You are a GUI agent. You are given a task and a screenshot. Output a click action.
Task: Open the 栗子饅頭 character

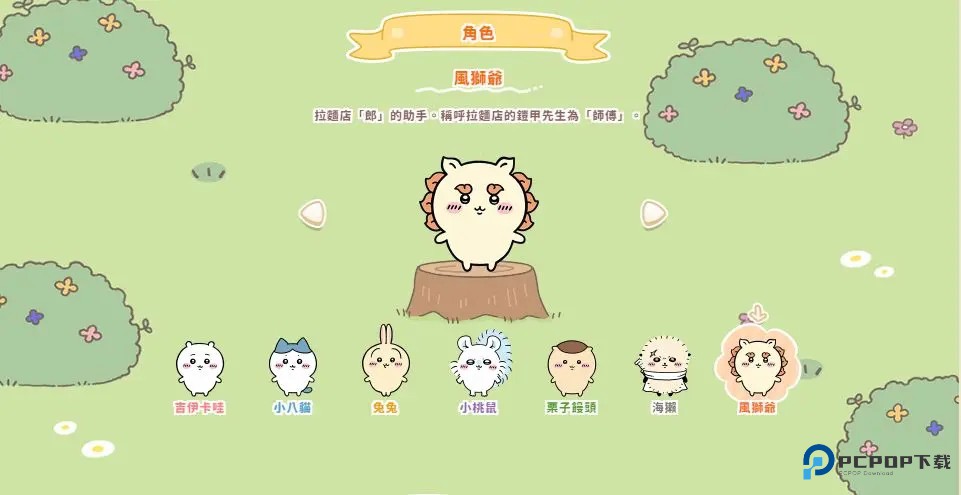pyautogui.click(x=572, y=367)
